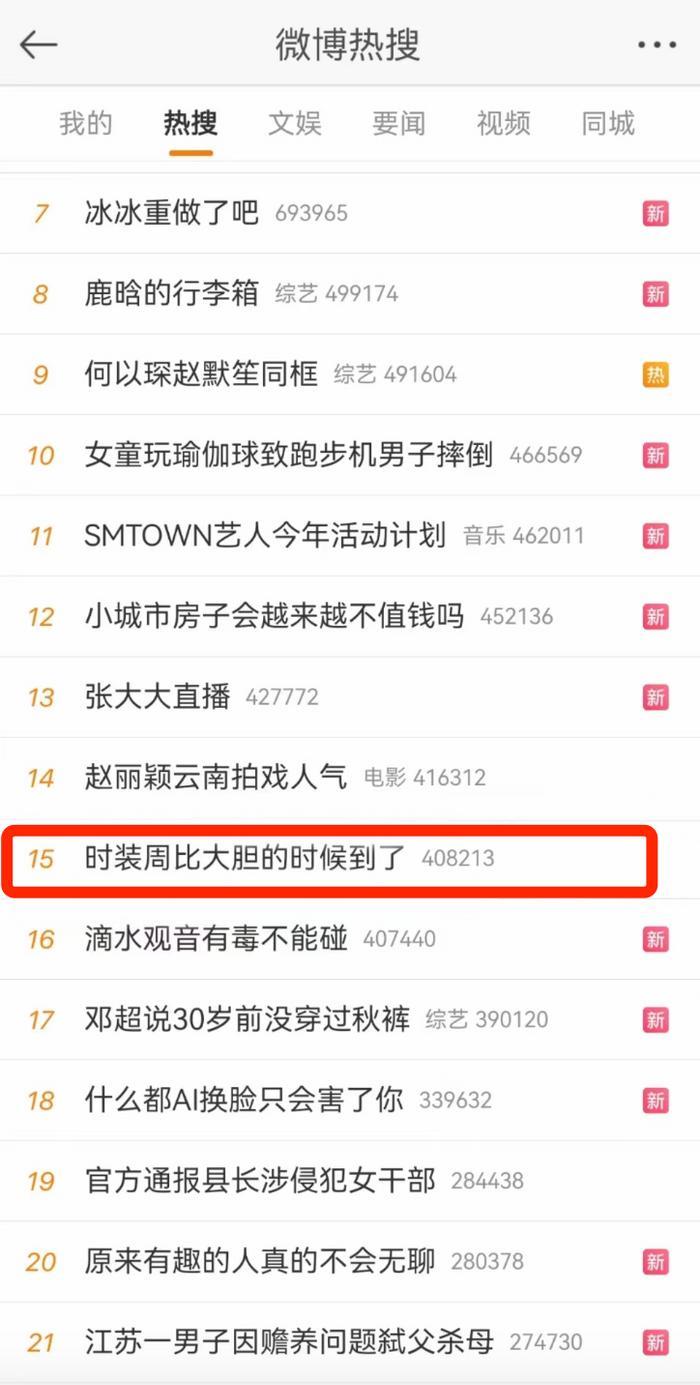700x1385 pixels.
Task: View 赵丽颖云南拍戏人气 topic
Action: (216, 777)
